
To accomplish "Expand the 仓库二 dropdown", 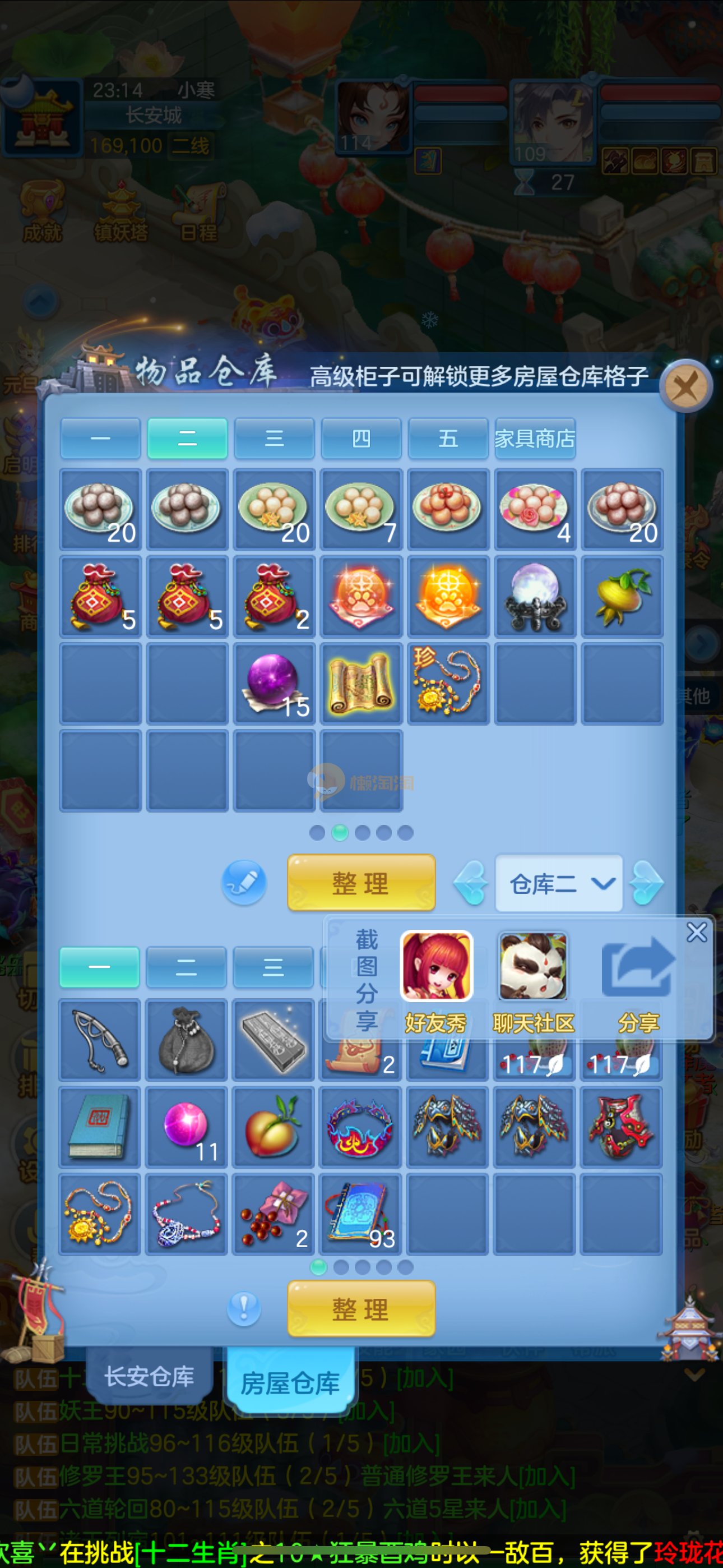I will pyautogui.click(x=559, y=883).
